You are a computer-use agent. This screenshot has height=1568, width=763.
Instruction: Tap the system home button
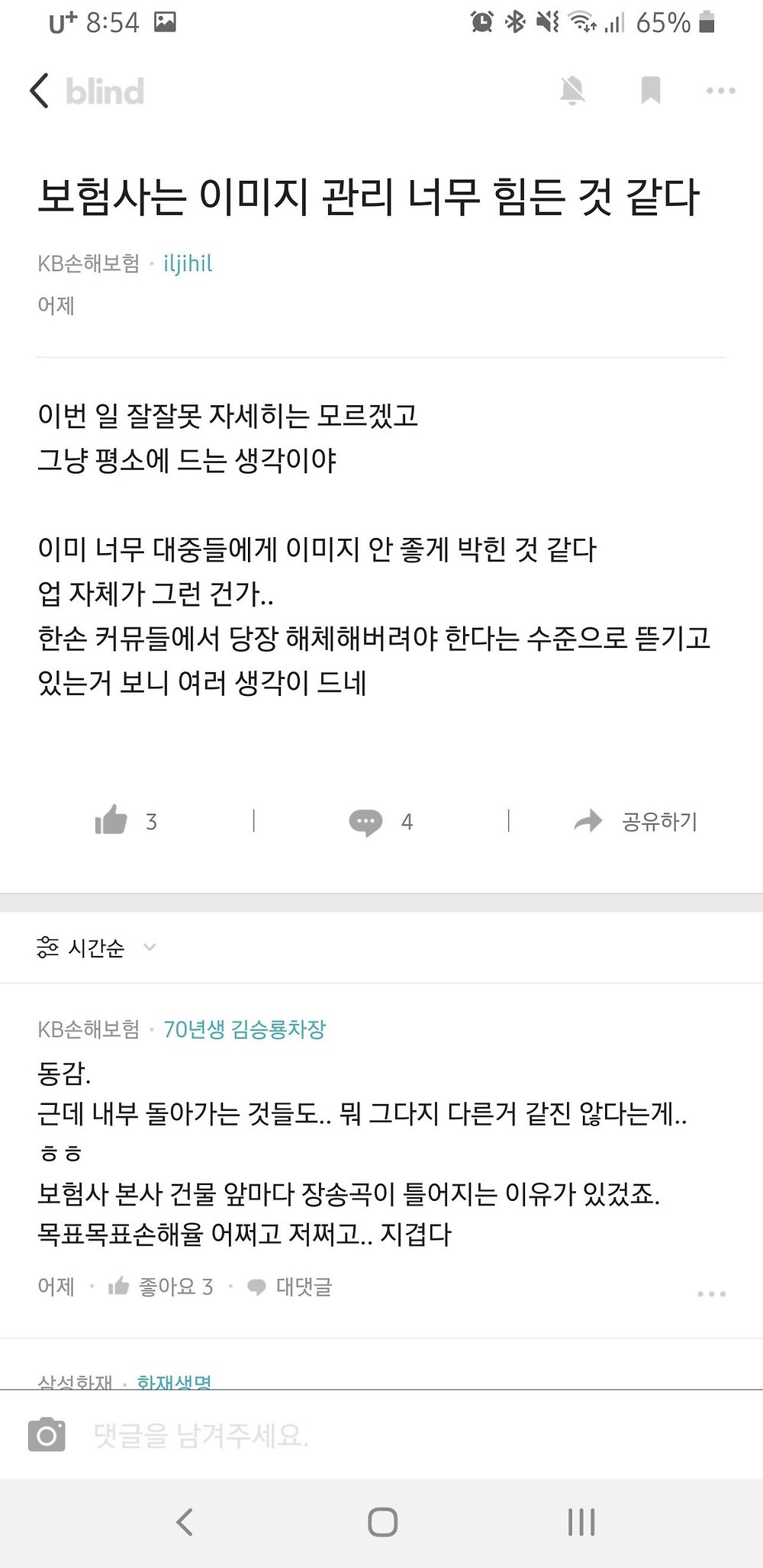(382, 1522)
